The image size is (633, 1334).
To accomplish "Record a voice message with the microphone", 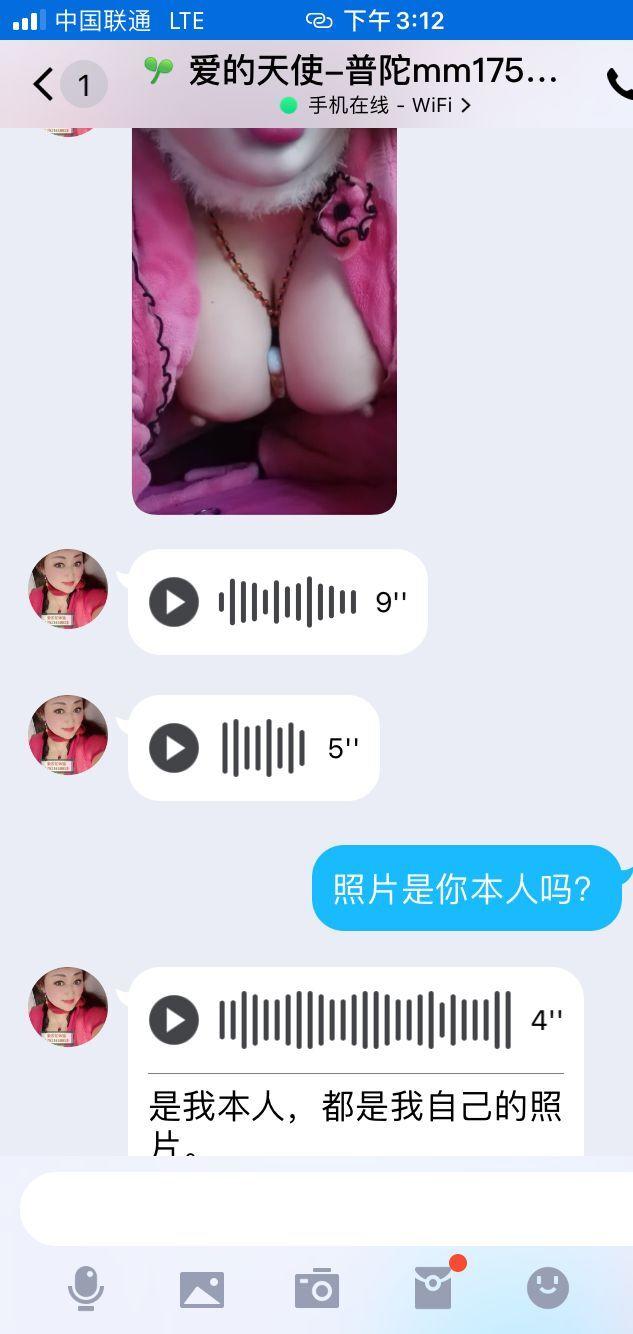I will pos(86,1288).
